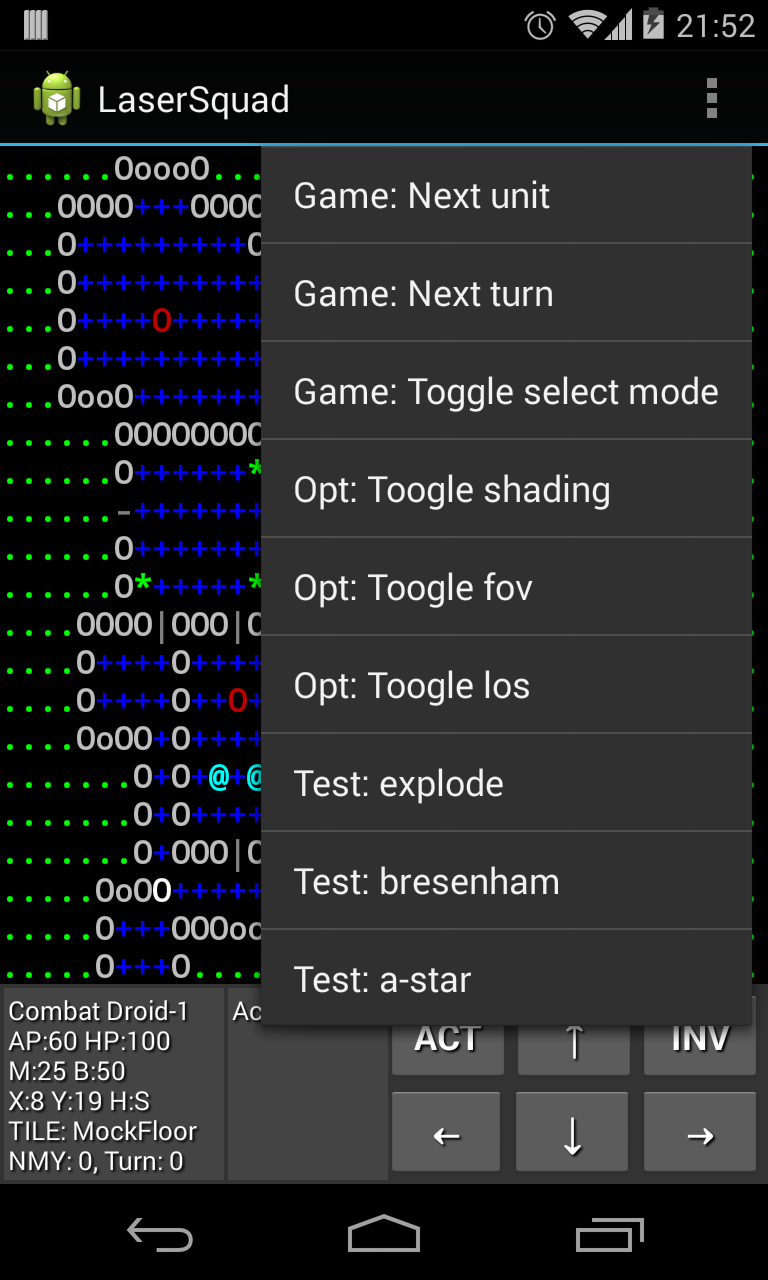Tap Game: Toggle select mode

506,392
